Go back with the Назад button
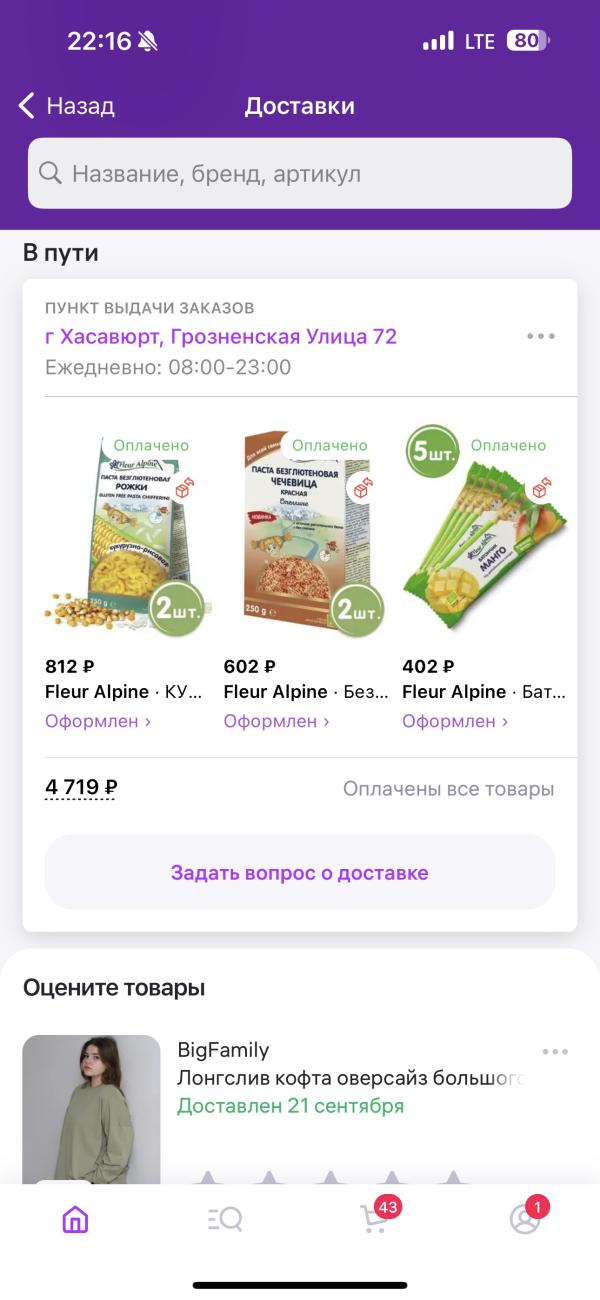The image size is (600, 1300). click(x=66, y=106)
